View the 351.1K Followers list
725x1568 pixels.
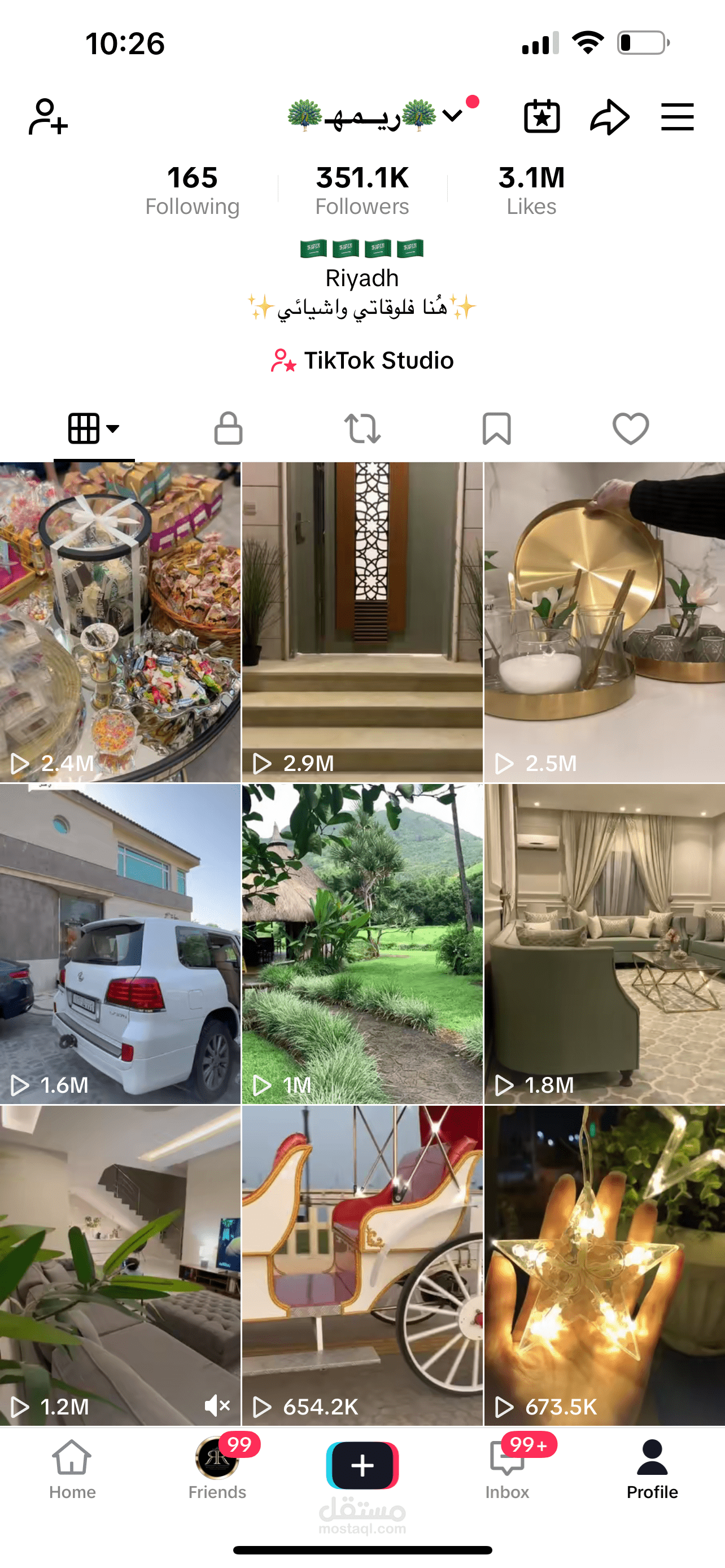point(362,190)
